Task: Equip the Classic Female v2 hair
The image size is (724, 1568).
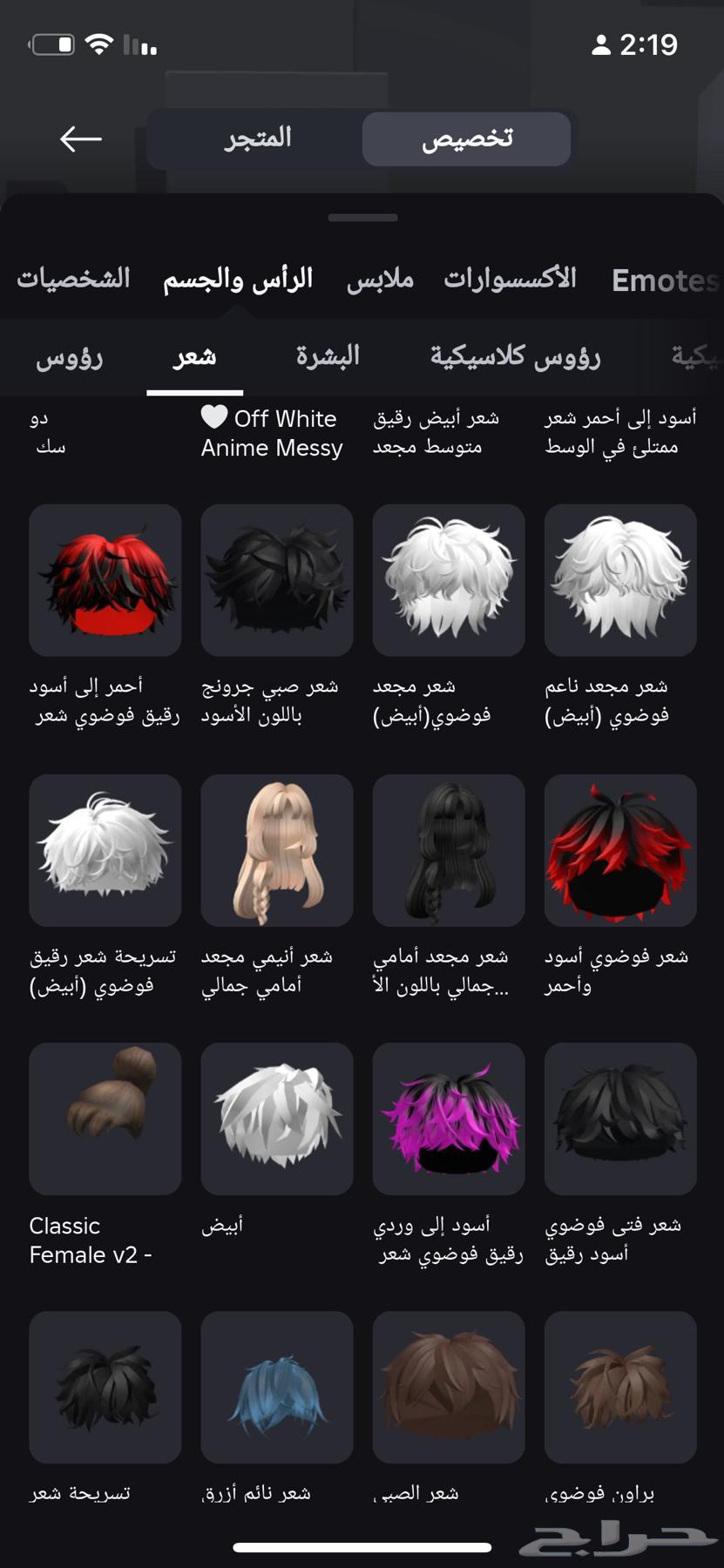Action: point(105,1119)
